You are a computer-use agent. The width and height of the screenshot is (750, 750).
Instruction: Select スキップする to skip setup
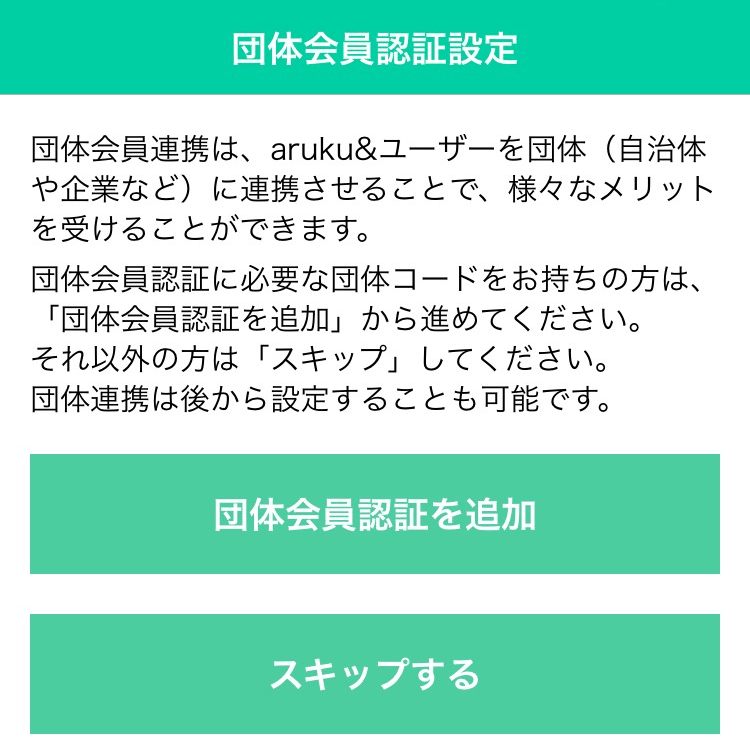[x=375, y=674]
